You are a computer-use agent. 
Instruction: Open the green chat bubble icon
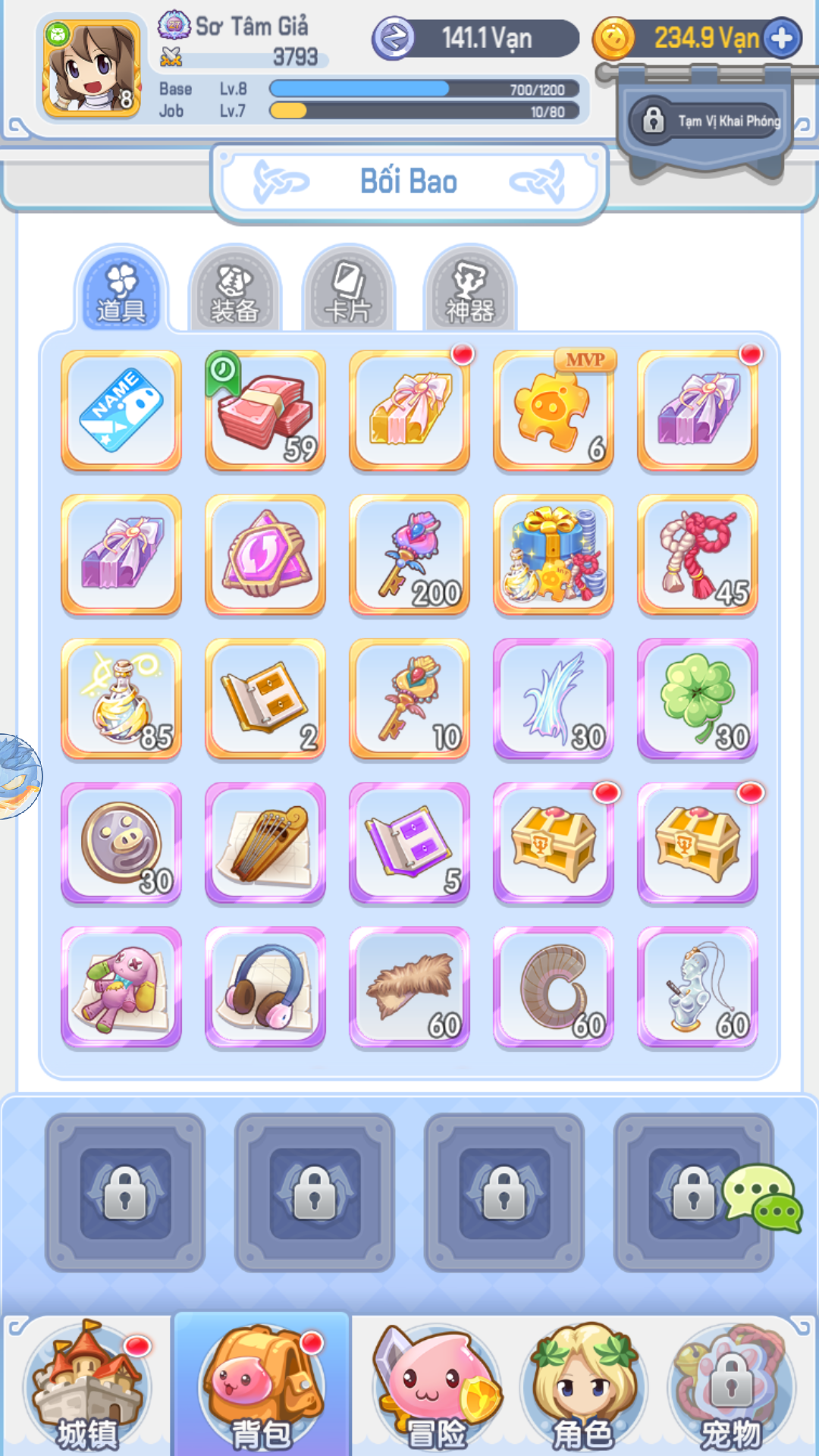pos(762,1198)
